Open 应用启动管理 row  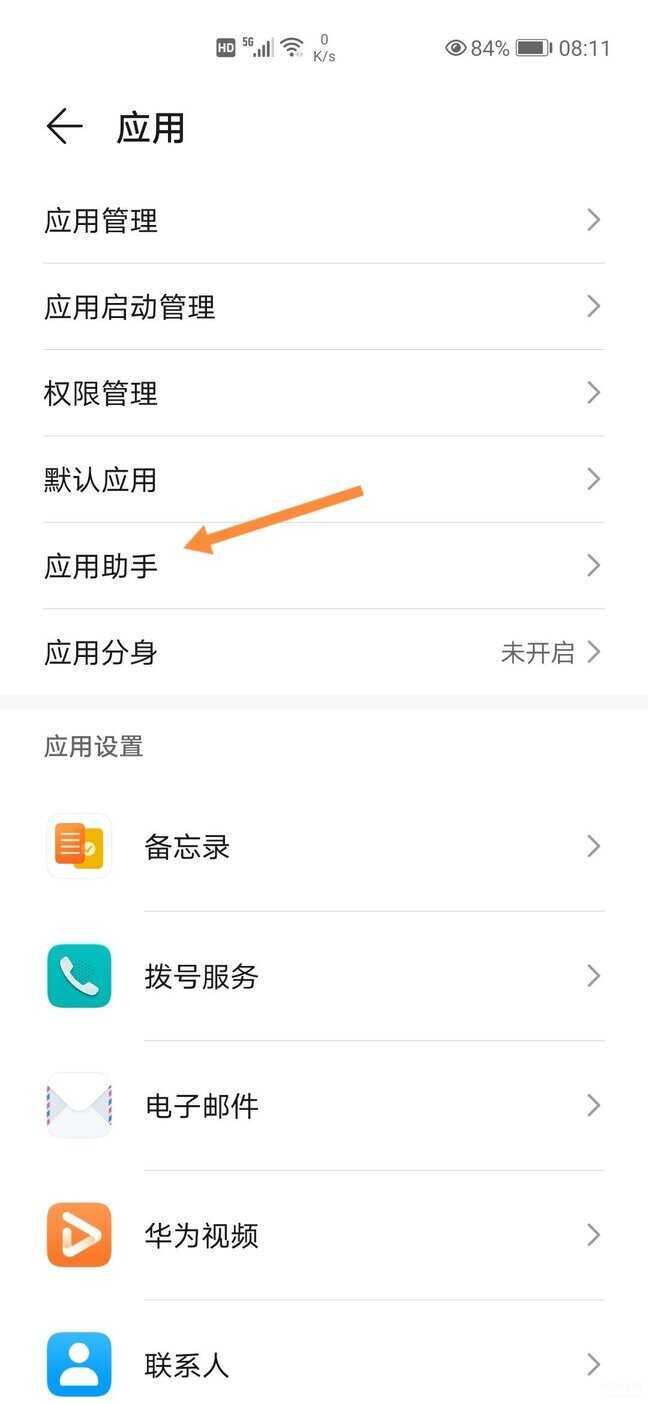pos(323,307)
